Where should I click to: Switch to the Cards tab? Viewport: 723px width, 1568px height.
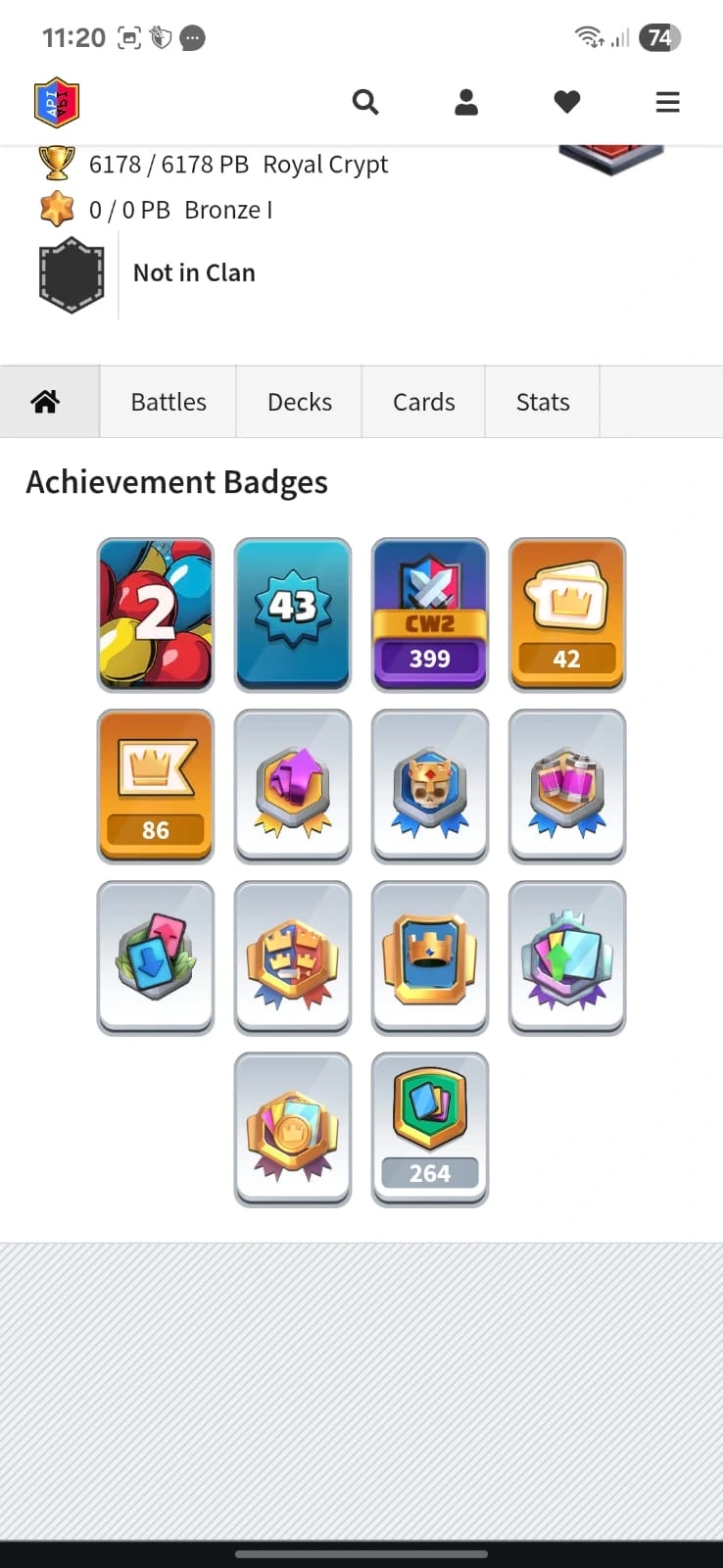(x=424, y=402)
